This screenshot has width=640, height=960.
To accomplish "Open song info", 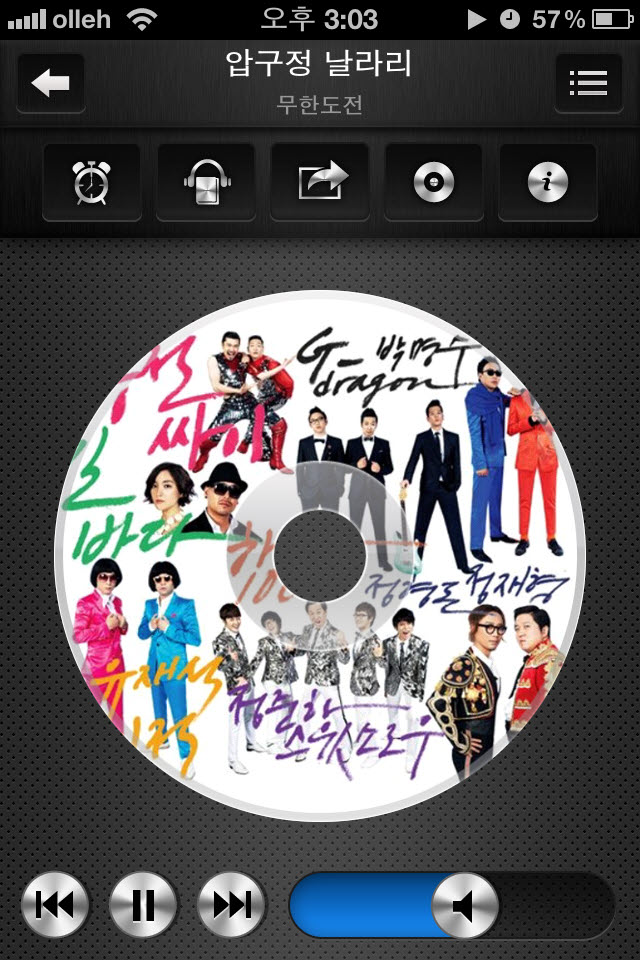I will [x=548, y=182].
